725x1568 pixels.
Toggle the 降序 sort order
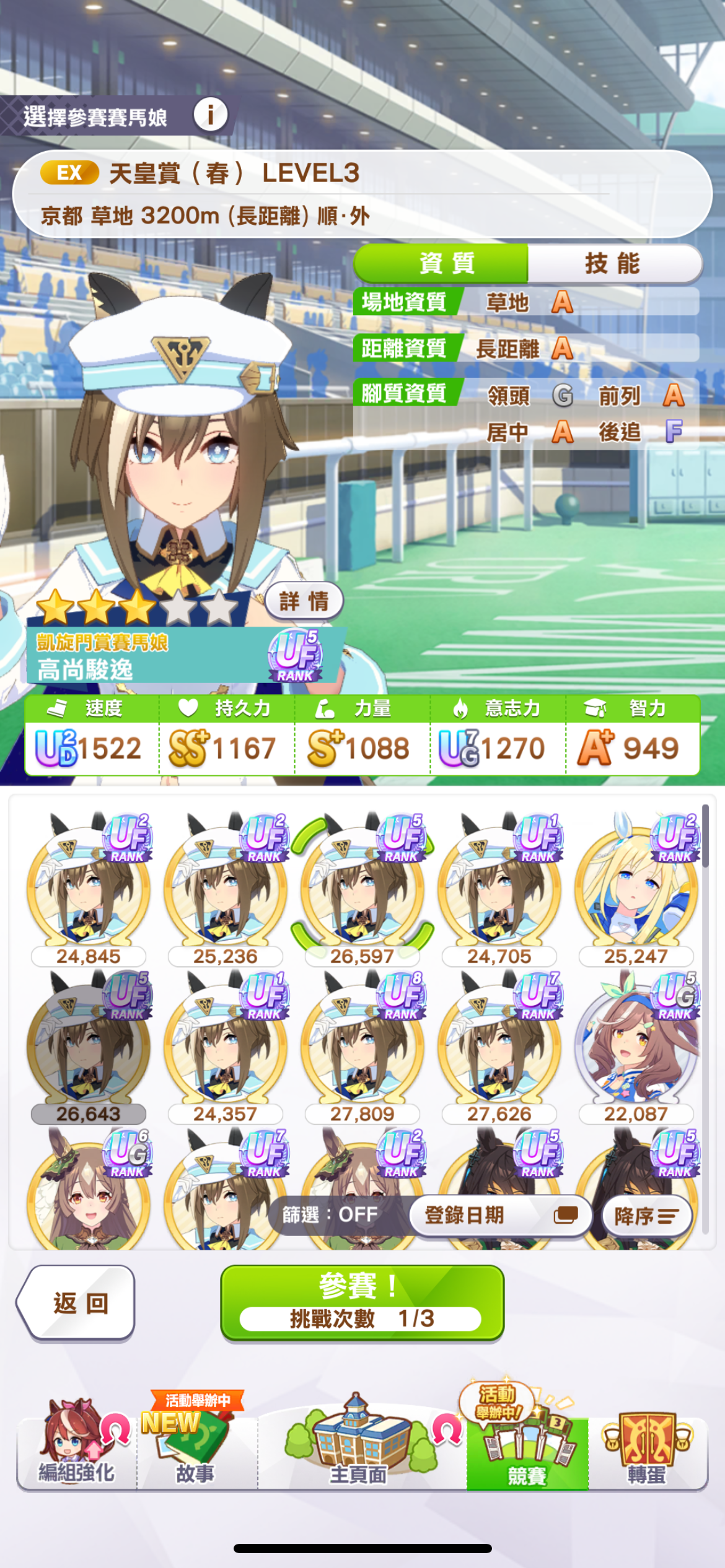pyautogui.click(x=646, y=1216)
